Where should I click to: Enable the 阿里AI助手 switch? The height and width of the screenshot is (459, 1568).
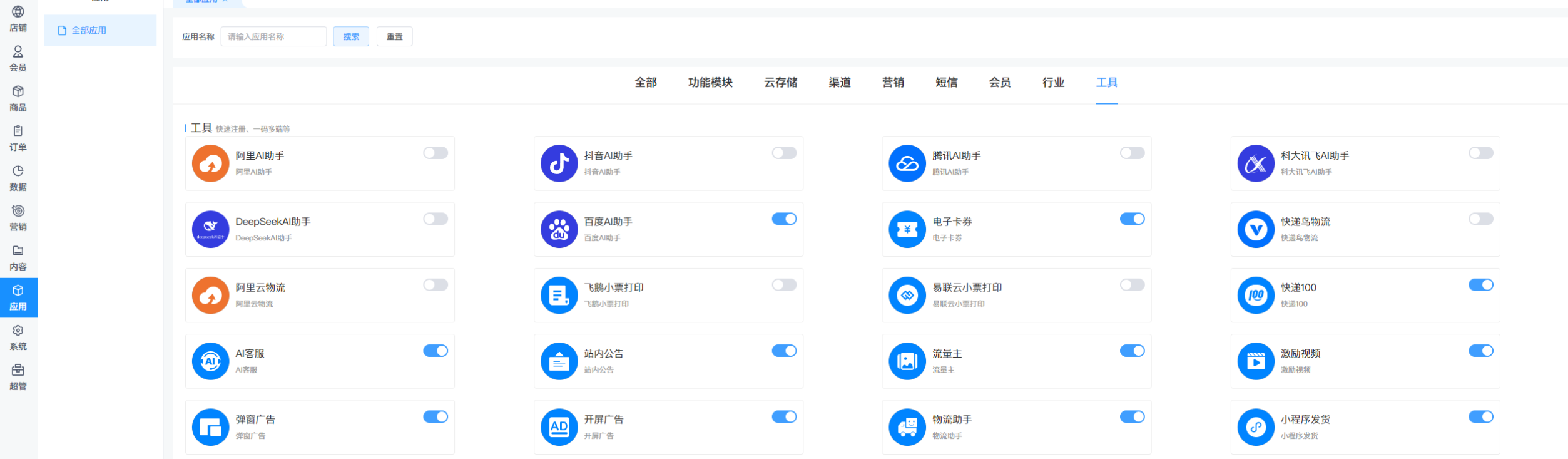point(435,153)
